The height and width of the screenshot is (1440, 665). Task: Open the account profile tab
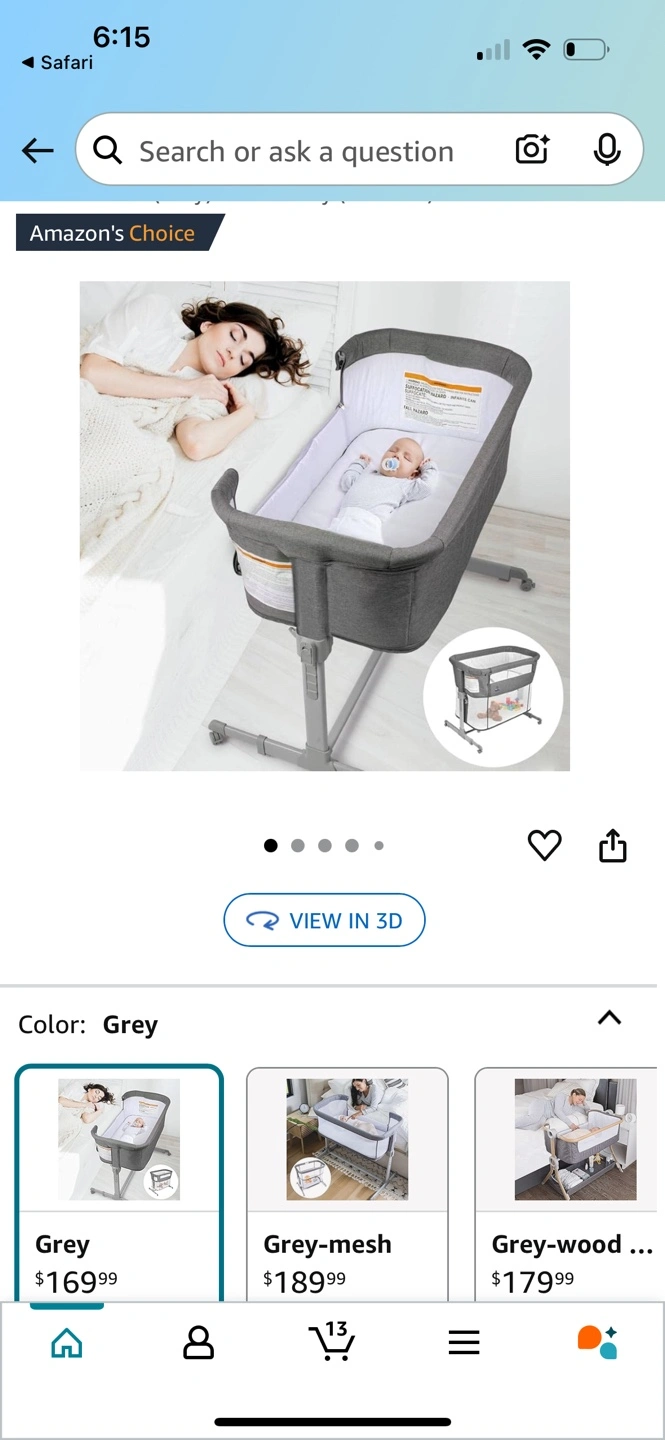pos(199,1343)
